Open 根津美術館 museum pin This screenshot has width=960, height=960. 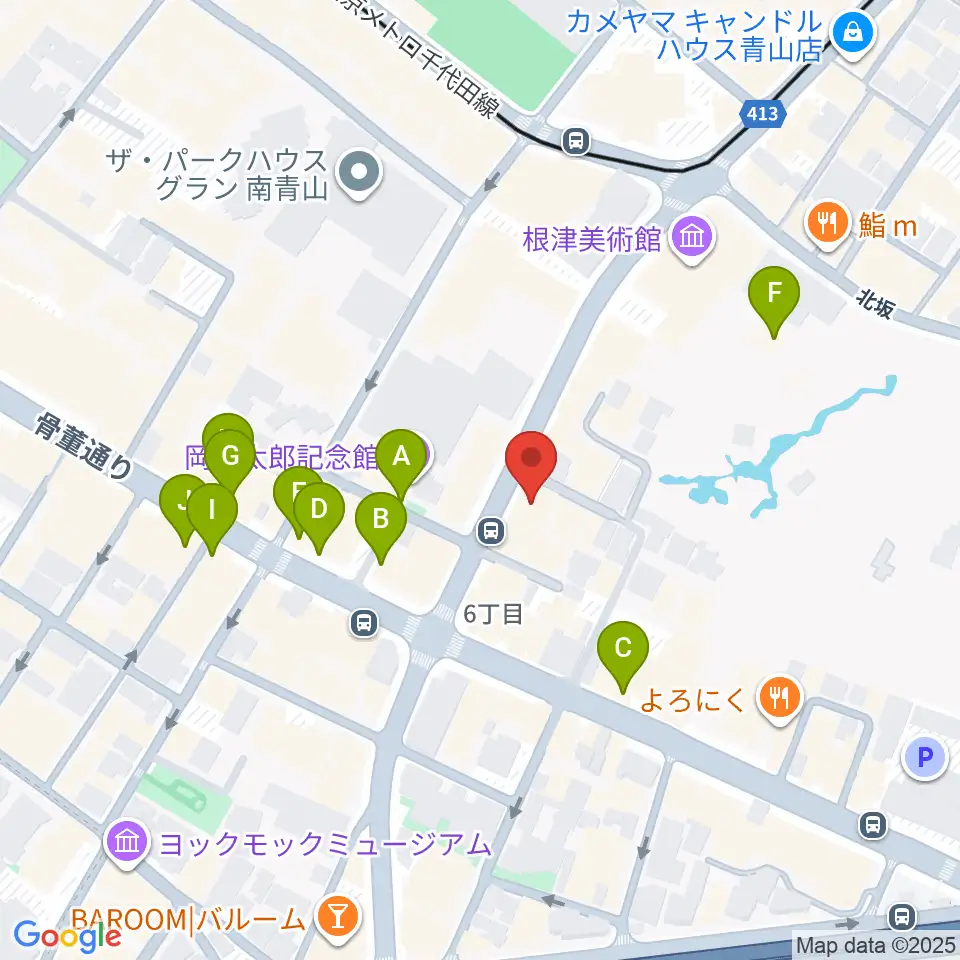[x=692, y=237]
